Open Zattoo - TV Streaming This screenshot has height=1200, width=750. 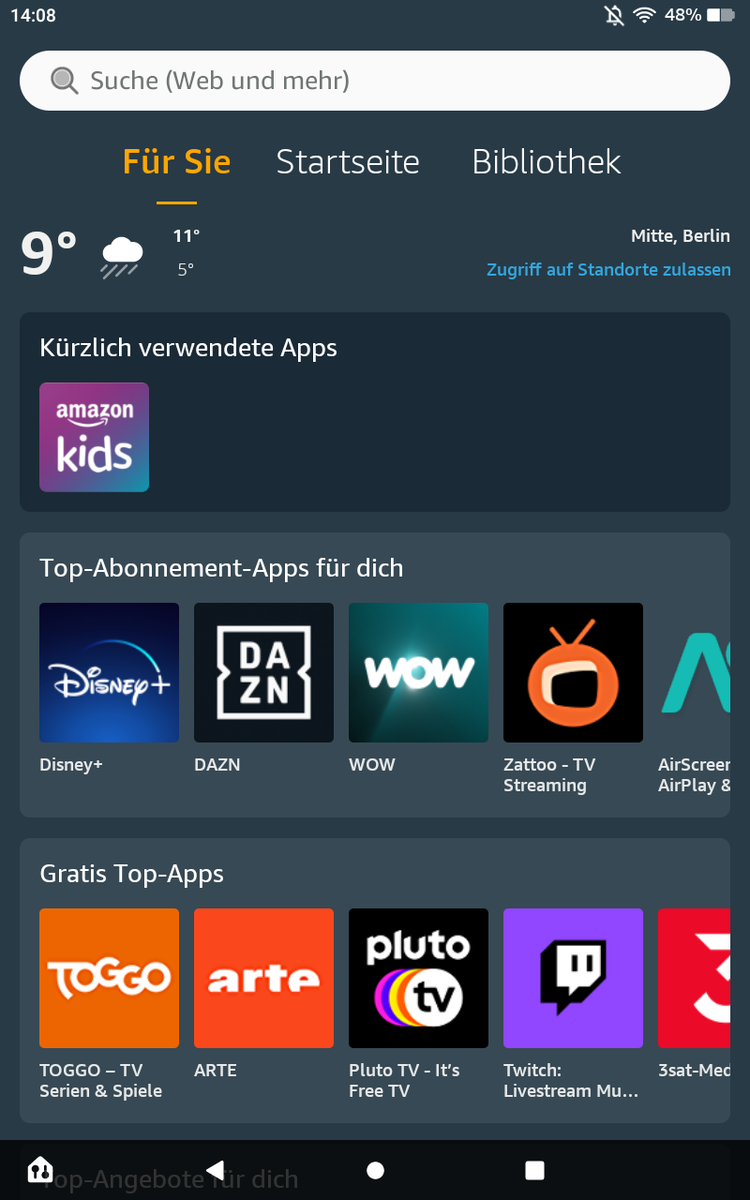tap(573, 672)
